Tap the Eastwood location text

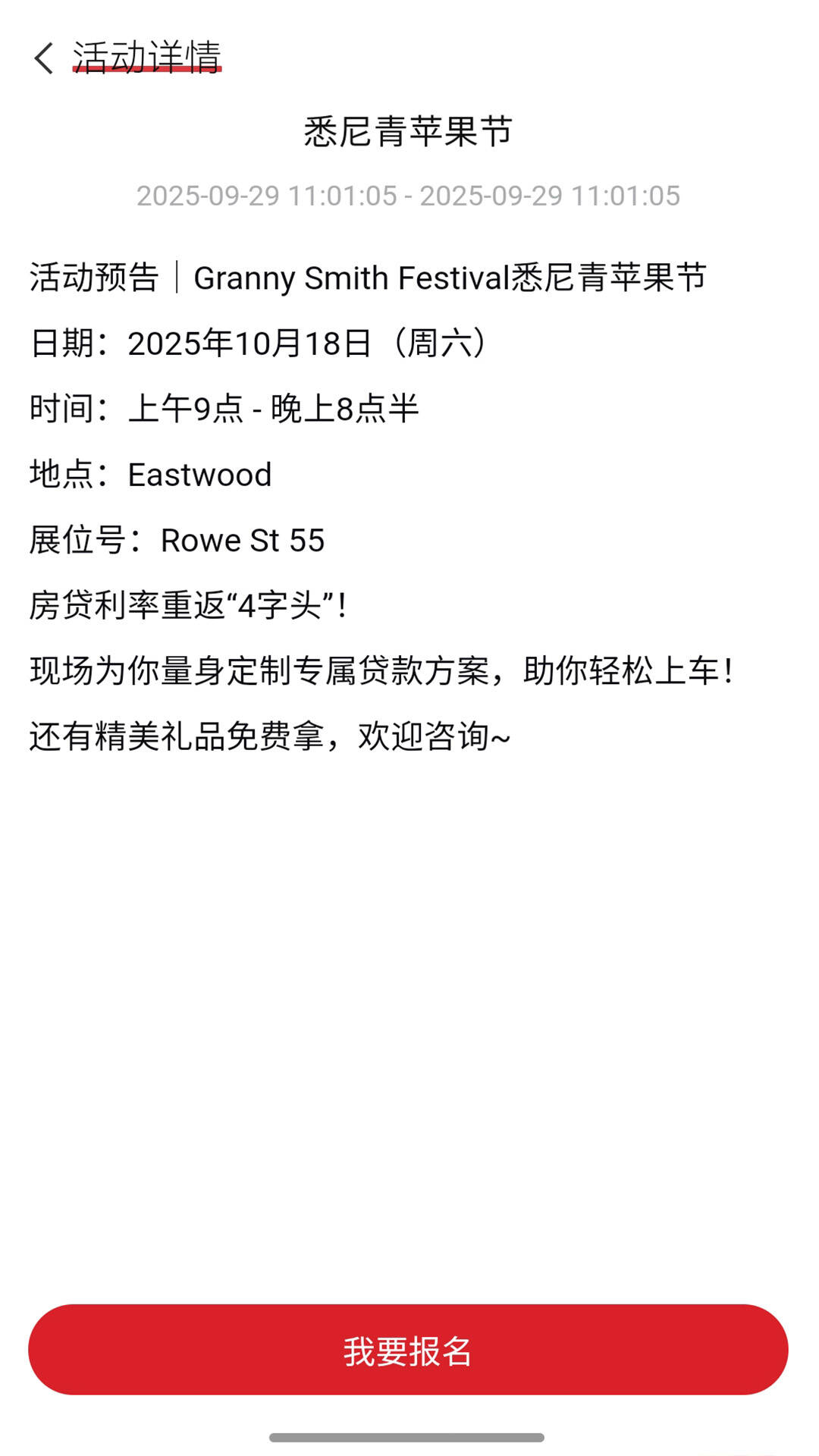click(150, 475)
